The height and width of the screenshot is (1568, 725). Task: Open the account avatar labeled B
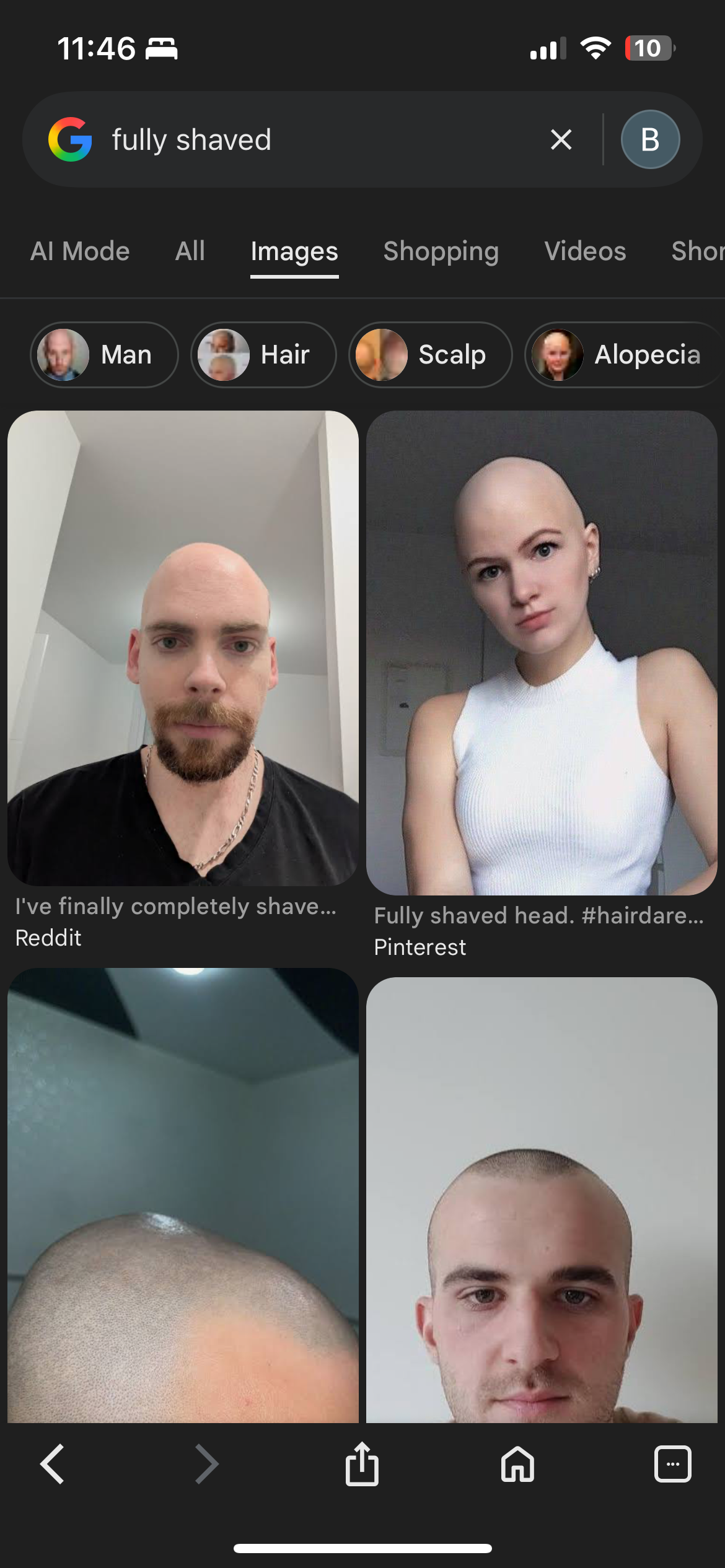(x=650, y=140)
